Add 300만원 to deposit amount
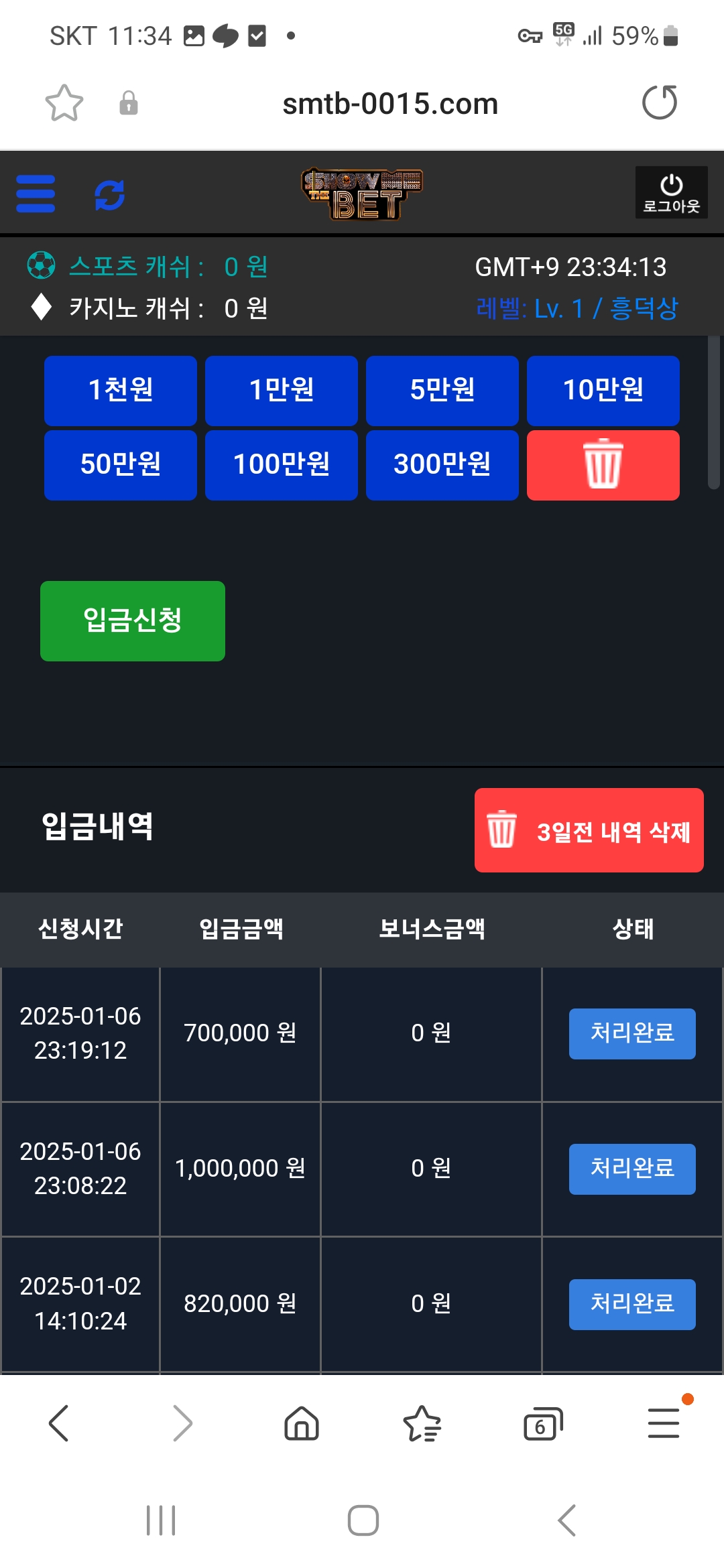Viewport: 724px width, 1568px height. (x=442, y=465)
